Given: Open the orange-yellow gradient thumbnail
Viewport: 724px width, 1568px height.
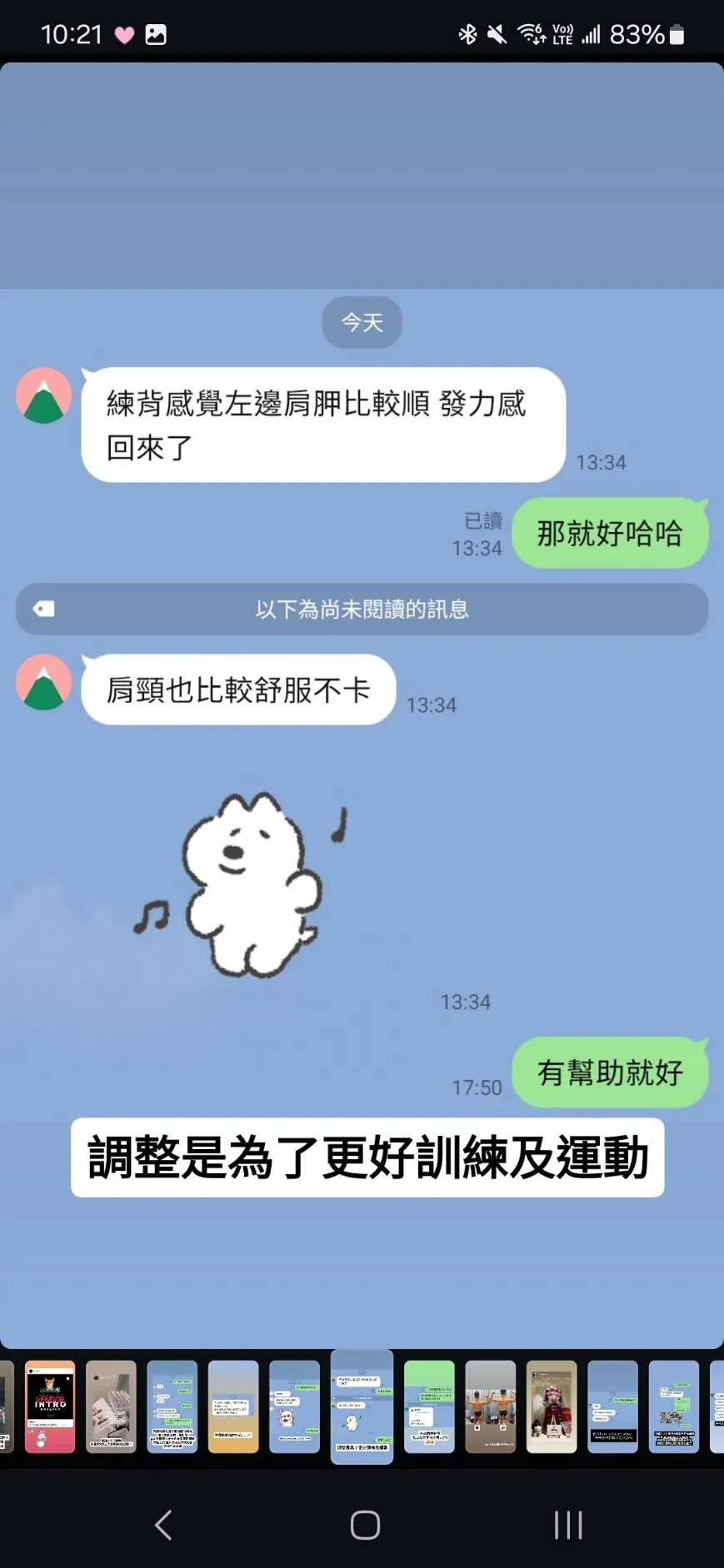Looking at the screenshot, I should click(233, 1406).
